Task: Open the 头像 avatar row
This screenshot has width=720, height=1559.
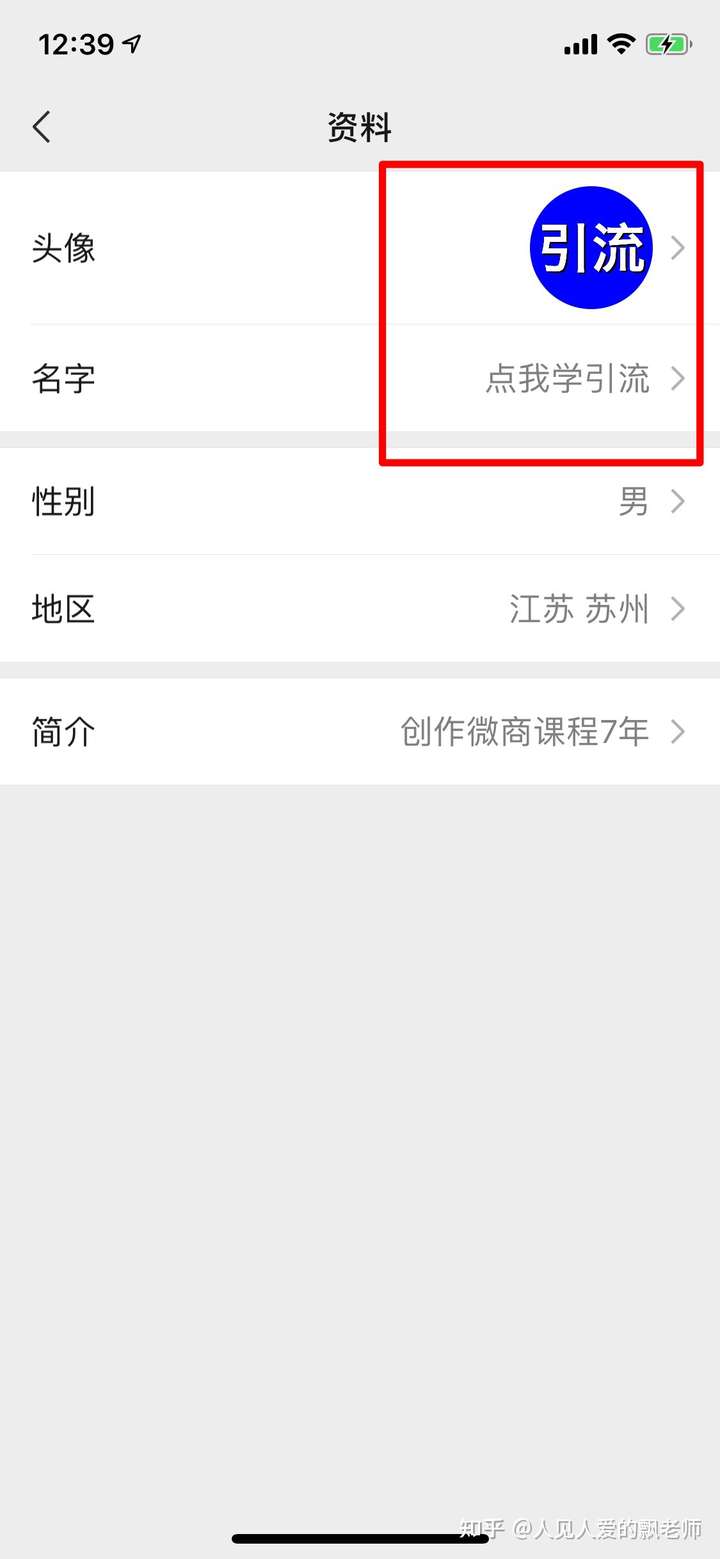Action: [x=360, y=248]
